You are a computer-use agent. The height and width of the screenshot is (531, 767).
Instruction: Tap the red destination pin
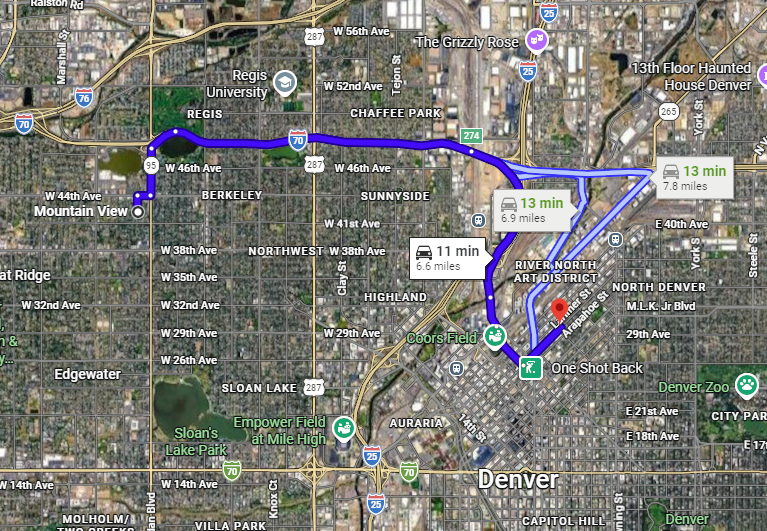coord(559,309)
